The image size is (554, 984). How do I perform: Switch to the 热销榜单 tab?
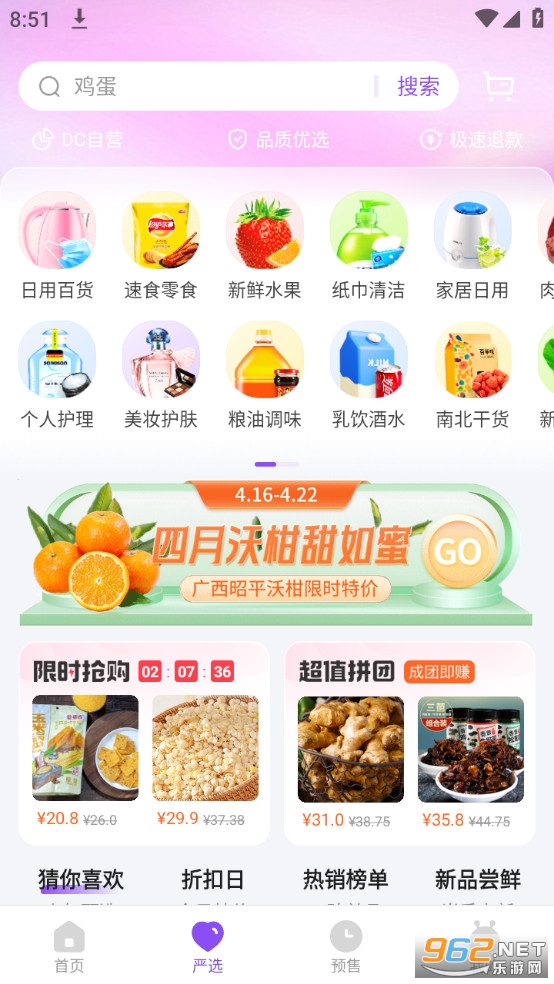coord(345,880)
